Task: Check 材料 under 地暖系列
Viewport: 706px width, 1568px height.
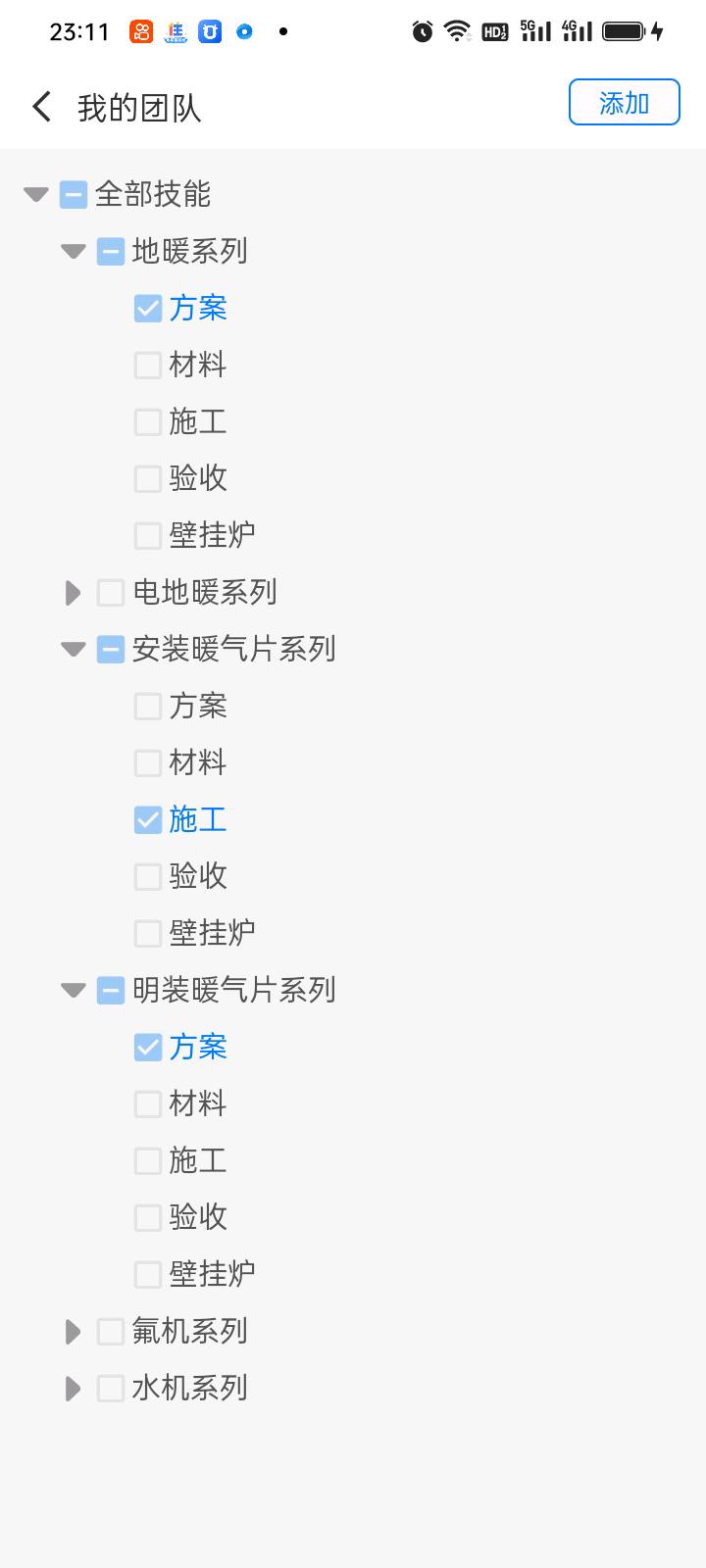Action: (x=148, y=365)
